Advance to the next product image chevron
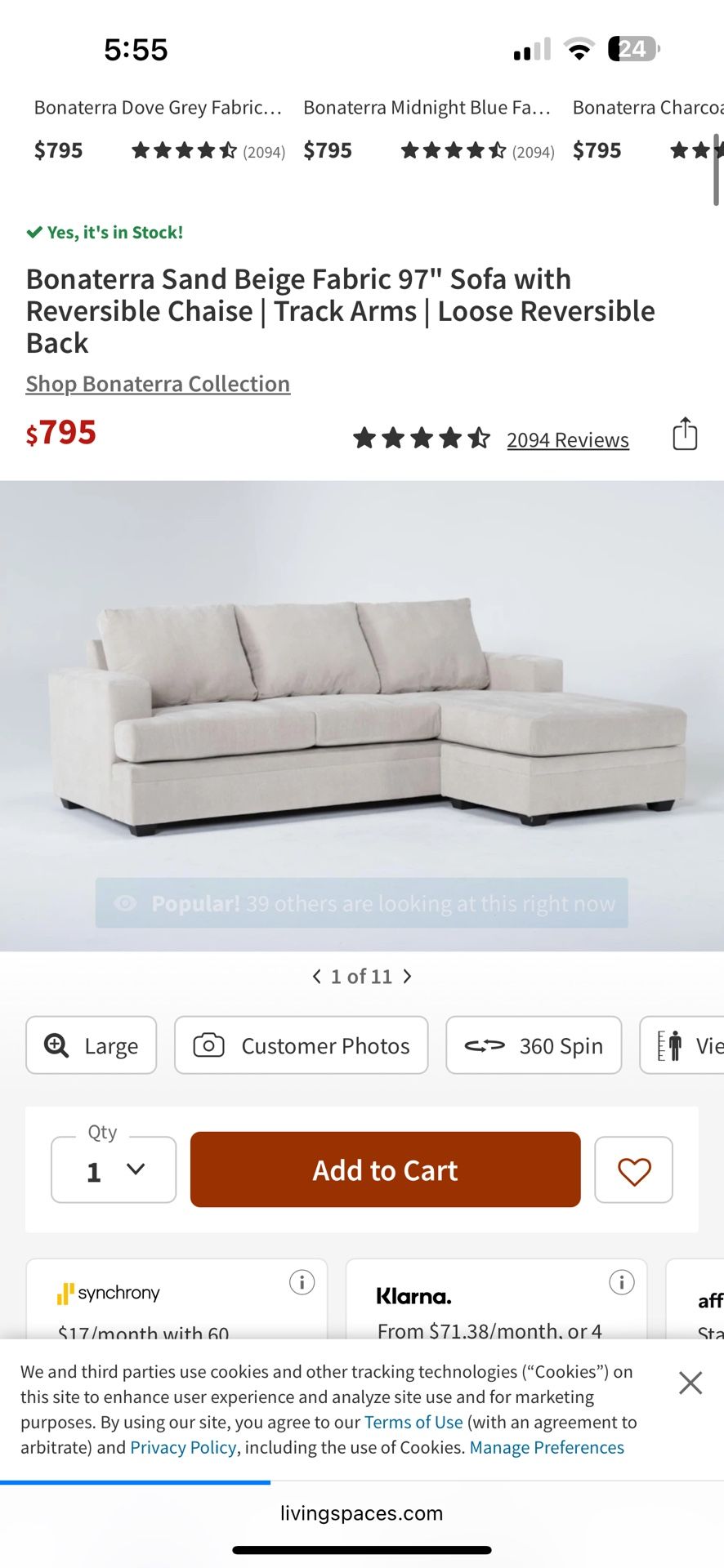 [408, 976]
